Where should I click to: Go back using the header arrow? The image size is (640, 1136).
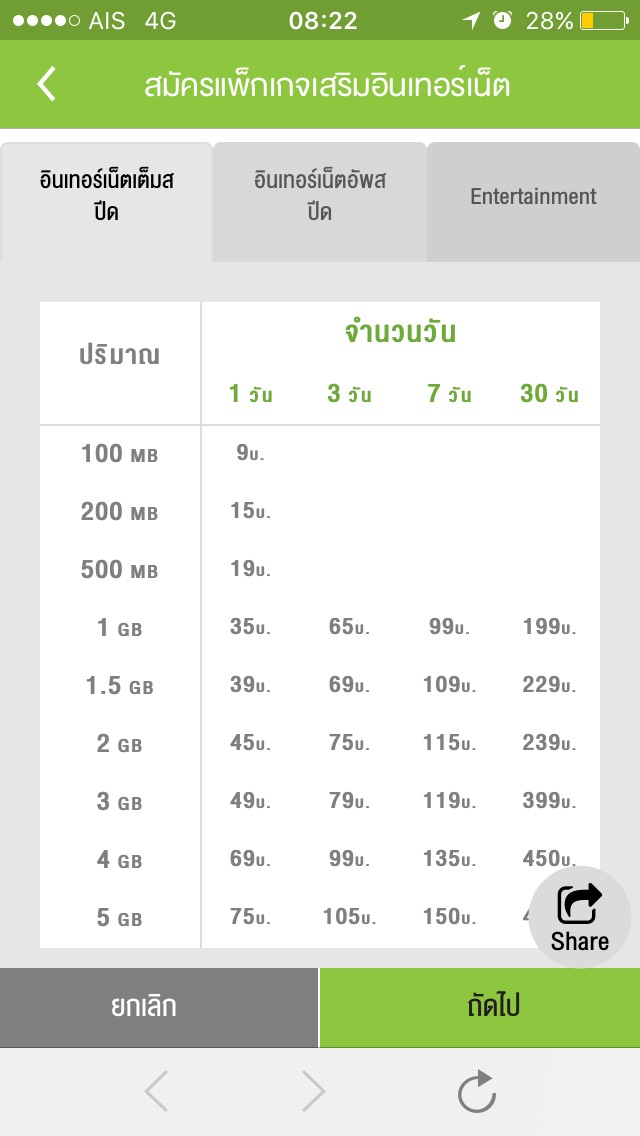pos(47,84)
